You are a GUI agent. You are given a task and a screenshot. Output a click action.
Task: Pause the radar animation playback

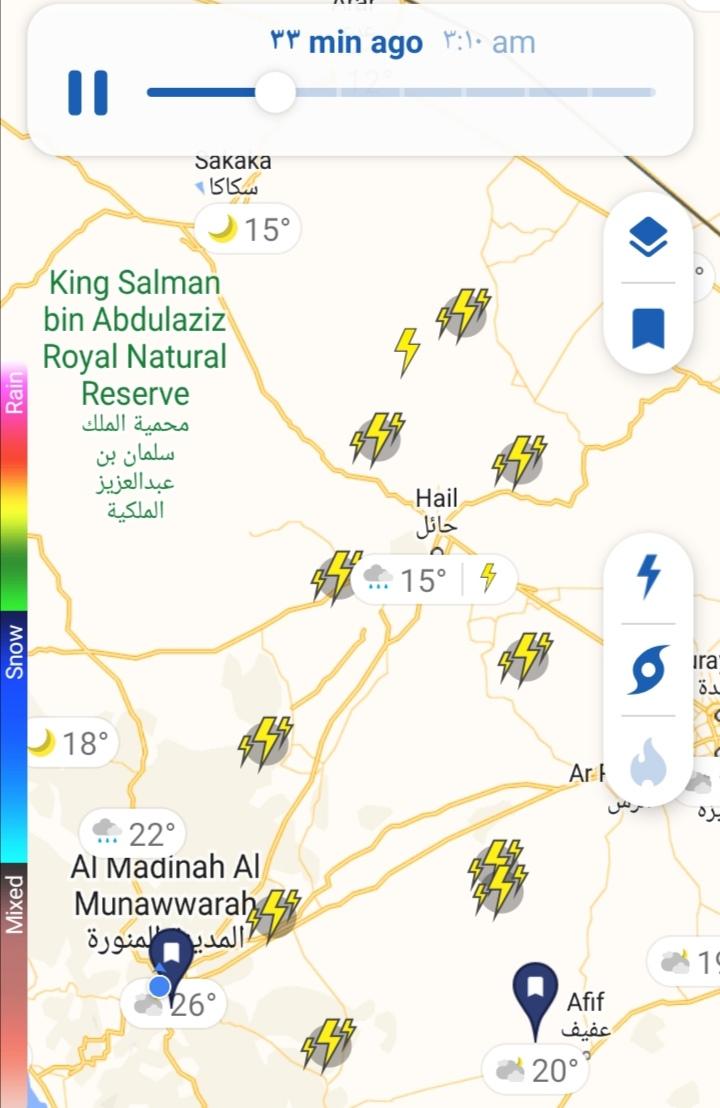[88, 93]
